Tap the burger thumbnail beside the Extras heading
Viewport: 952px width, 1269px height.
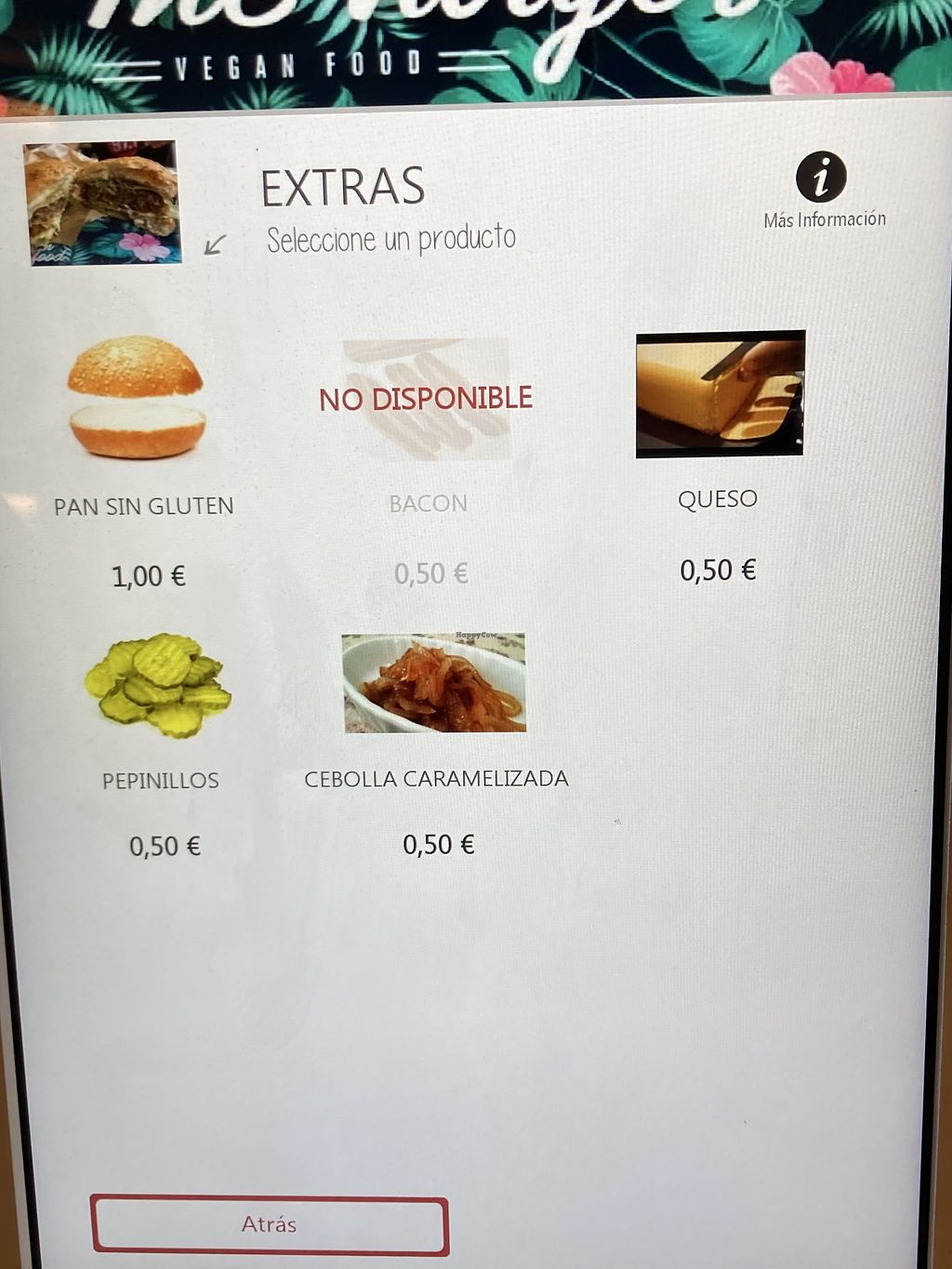pos(102,203)
